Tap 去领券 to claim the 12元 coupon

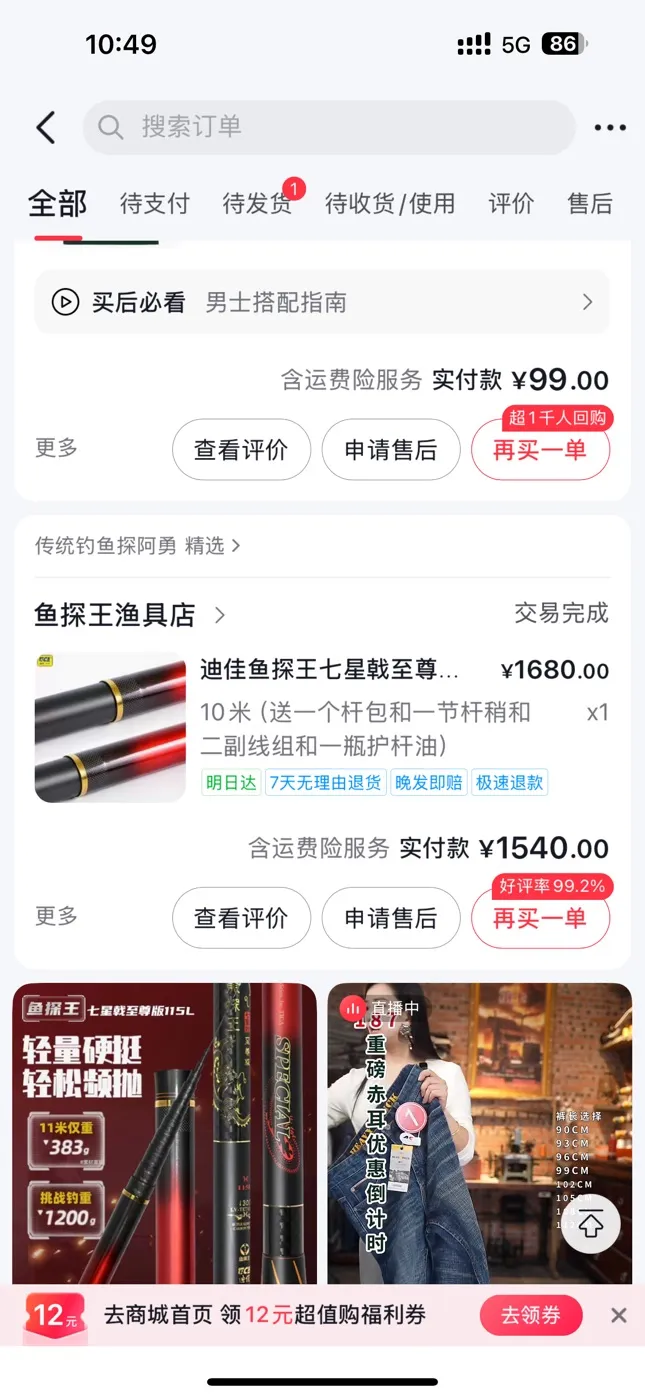point(530,1315)
